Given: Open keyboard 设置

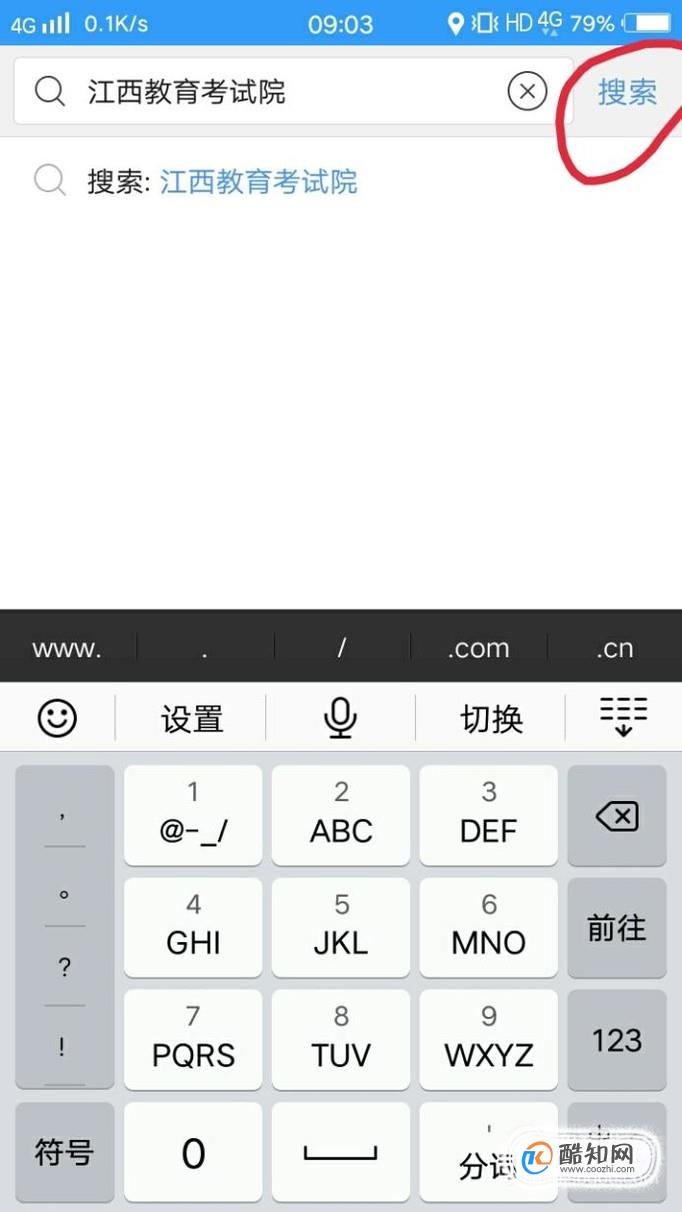Looking at the screenshot, I should coord(192,718).
